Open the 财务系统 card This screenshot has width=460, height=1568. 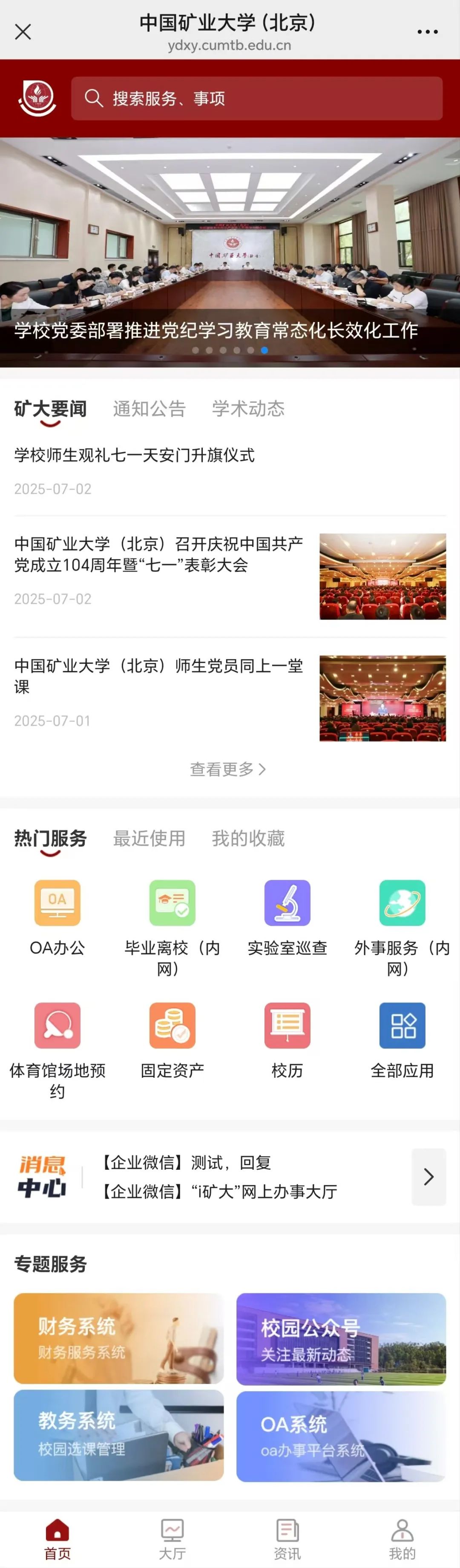(x=119, y=1338)
